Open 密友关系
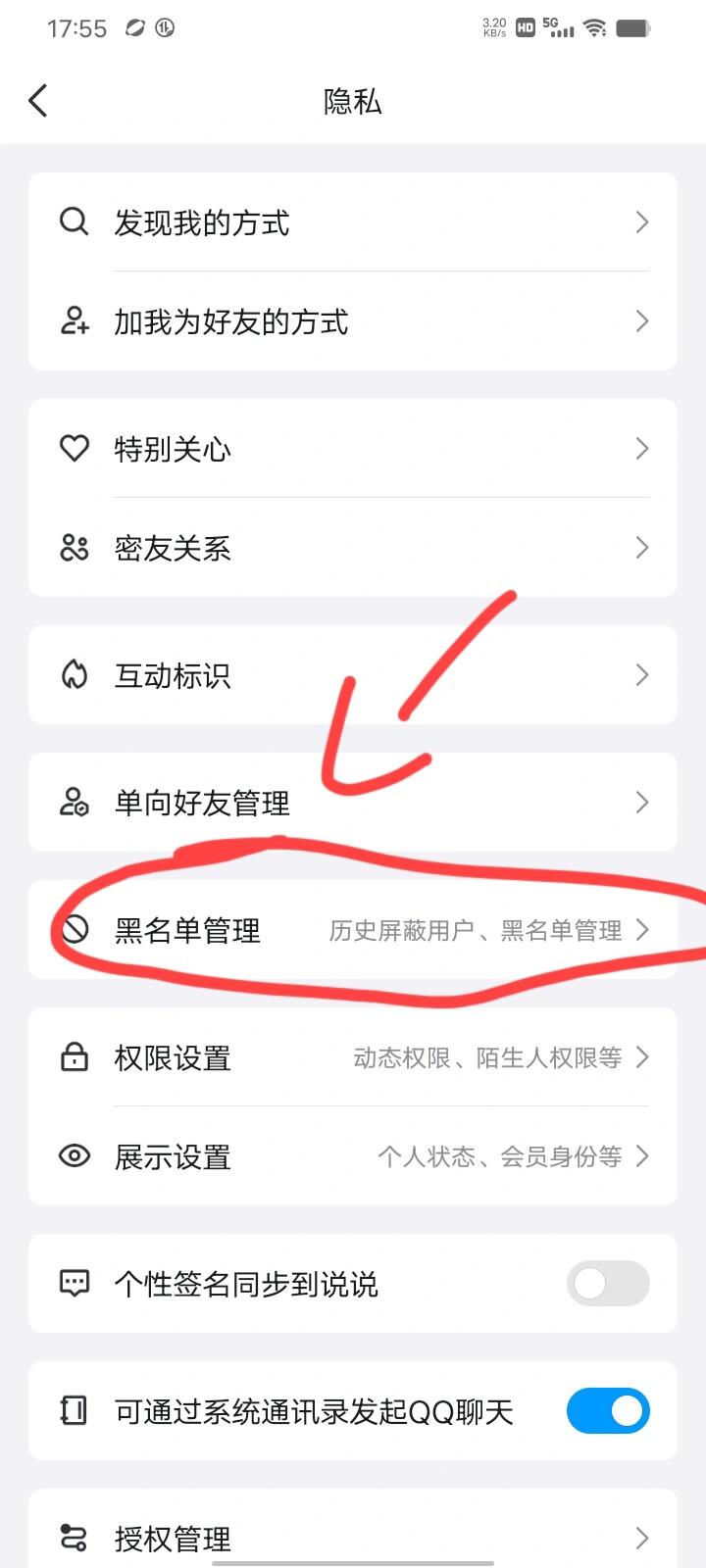The height and width of the screenshot is (1568, 706). [x=353, y=548]
